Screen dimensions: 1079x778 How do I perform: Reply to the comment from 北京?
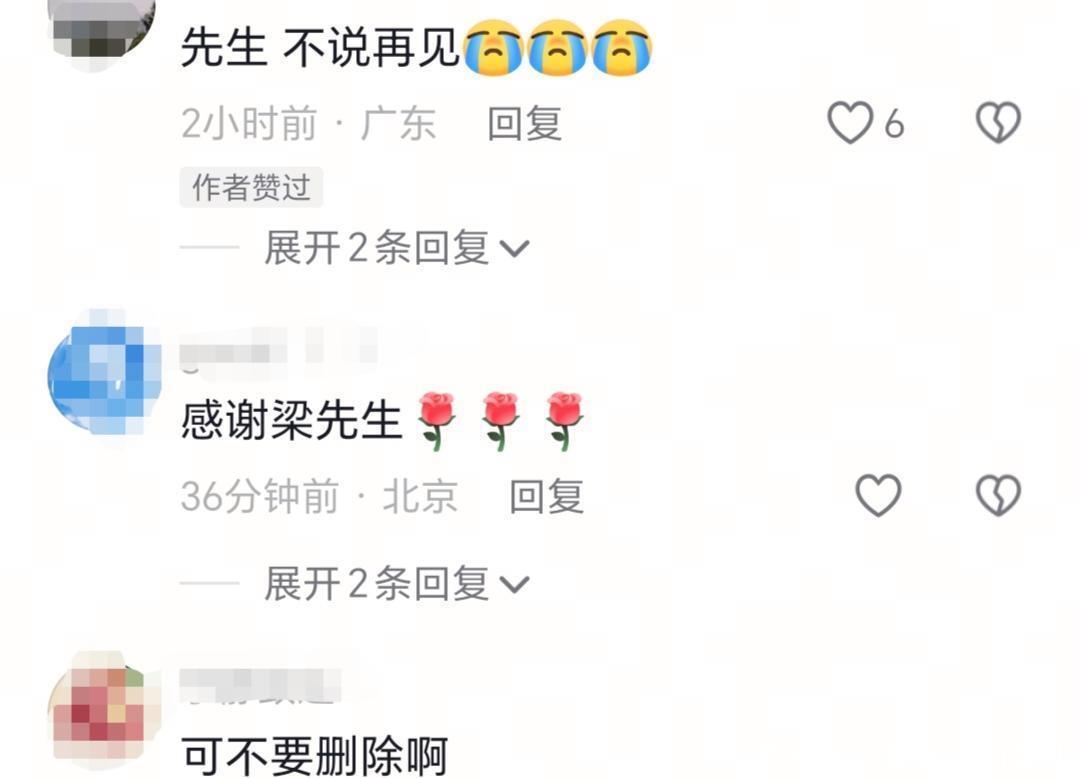point(546,496)
